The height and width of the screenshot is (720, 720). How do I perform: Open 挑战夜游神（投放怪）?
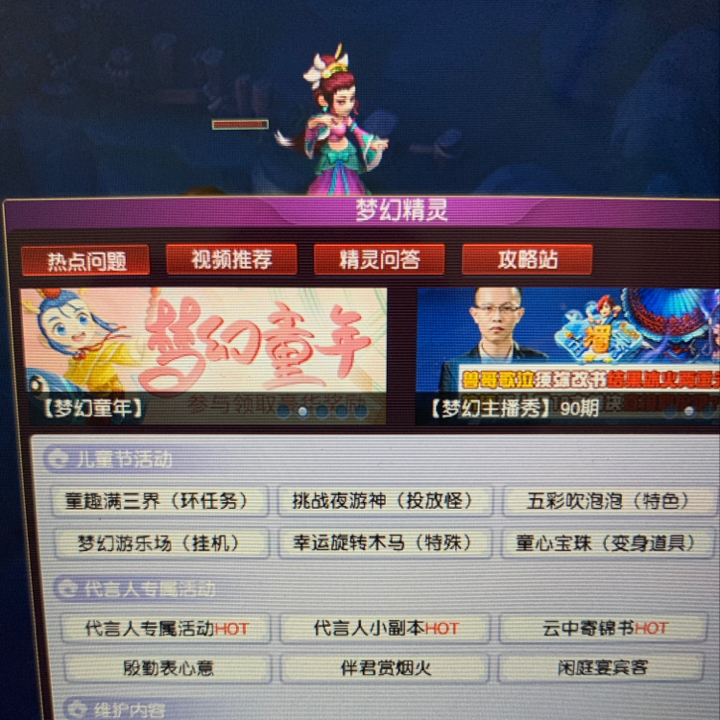(381, 500)
